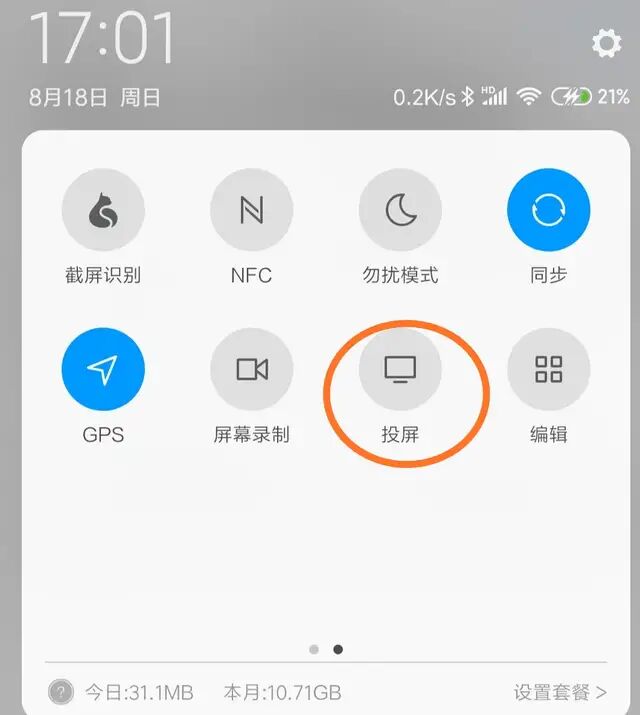Turn off GPS location
Image resolution: width=640 pixels, height=715 pixels.
coord(103,369)
